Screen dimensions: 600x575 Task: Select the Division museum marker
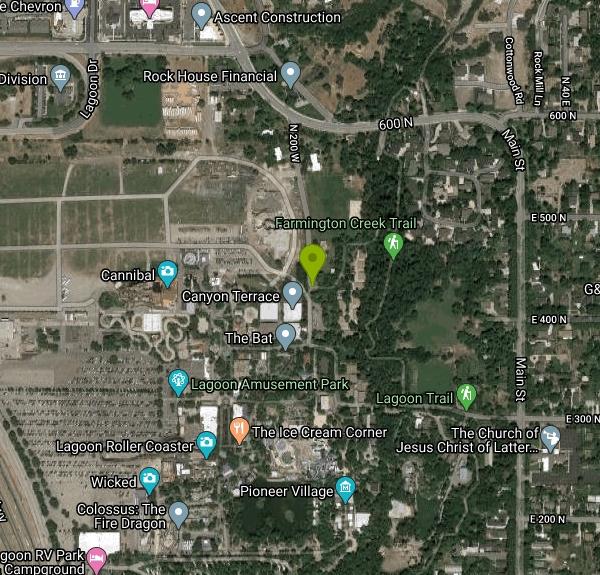point(61,77)
